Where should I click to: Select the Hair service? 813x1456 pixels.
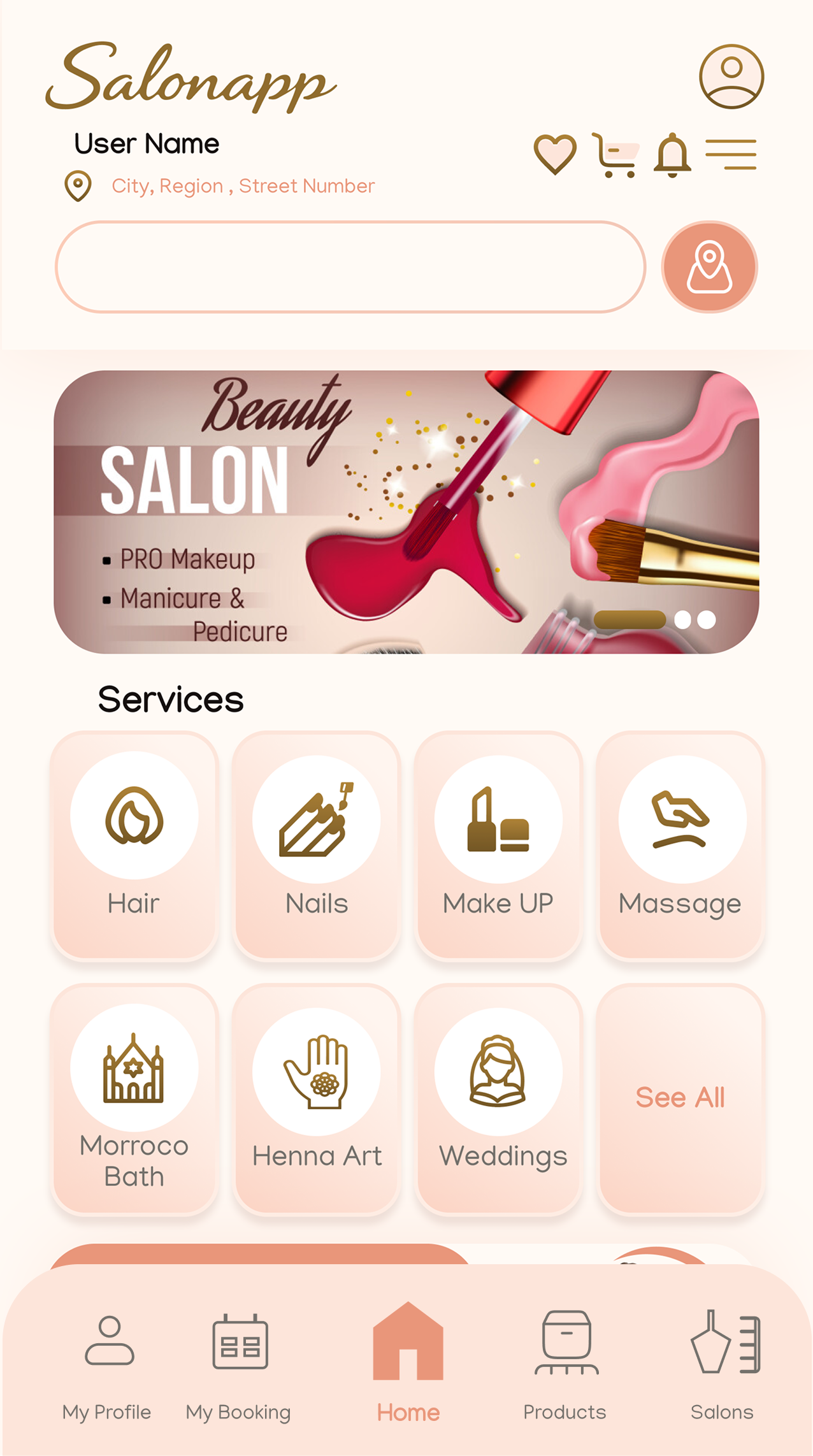tap(134, 844)
